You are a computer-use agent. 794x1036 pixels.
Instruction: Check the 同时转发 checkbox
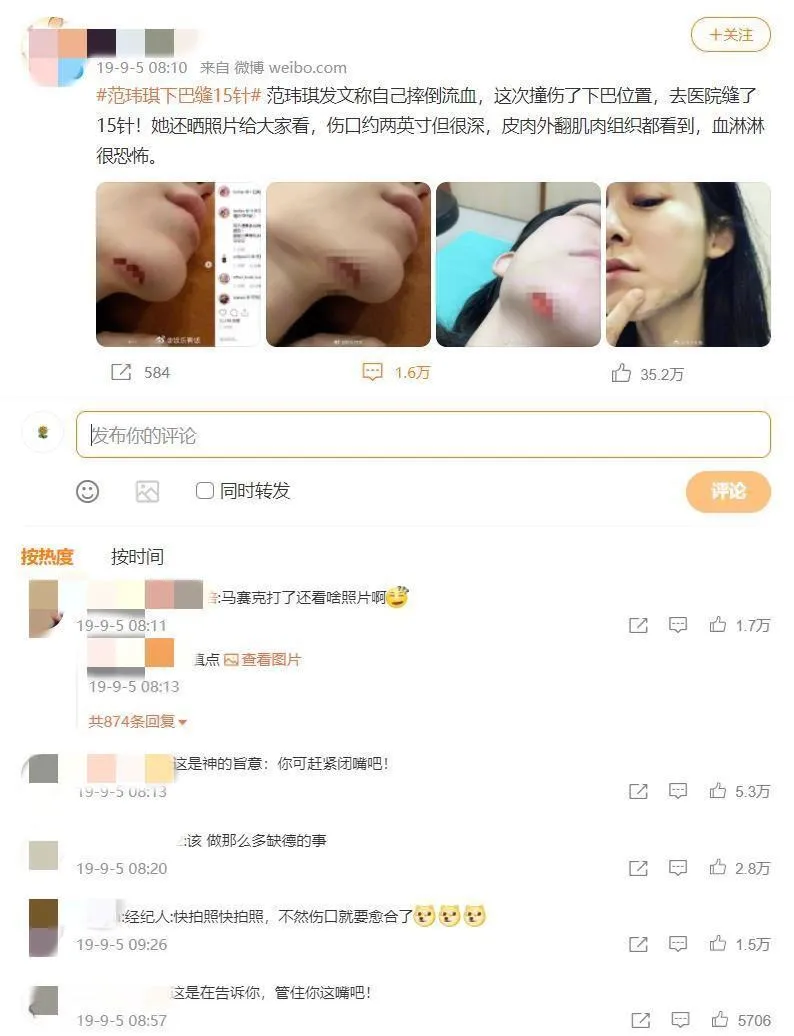[x=205, y=491]
